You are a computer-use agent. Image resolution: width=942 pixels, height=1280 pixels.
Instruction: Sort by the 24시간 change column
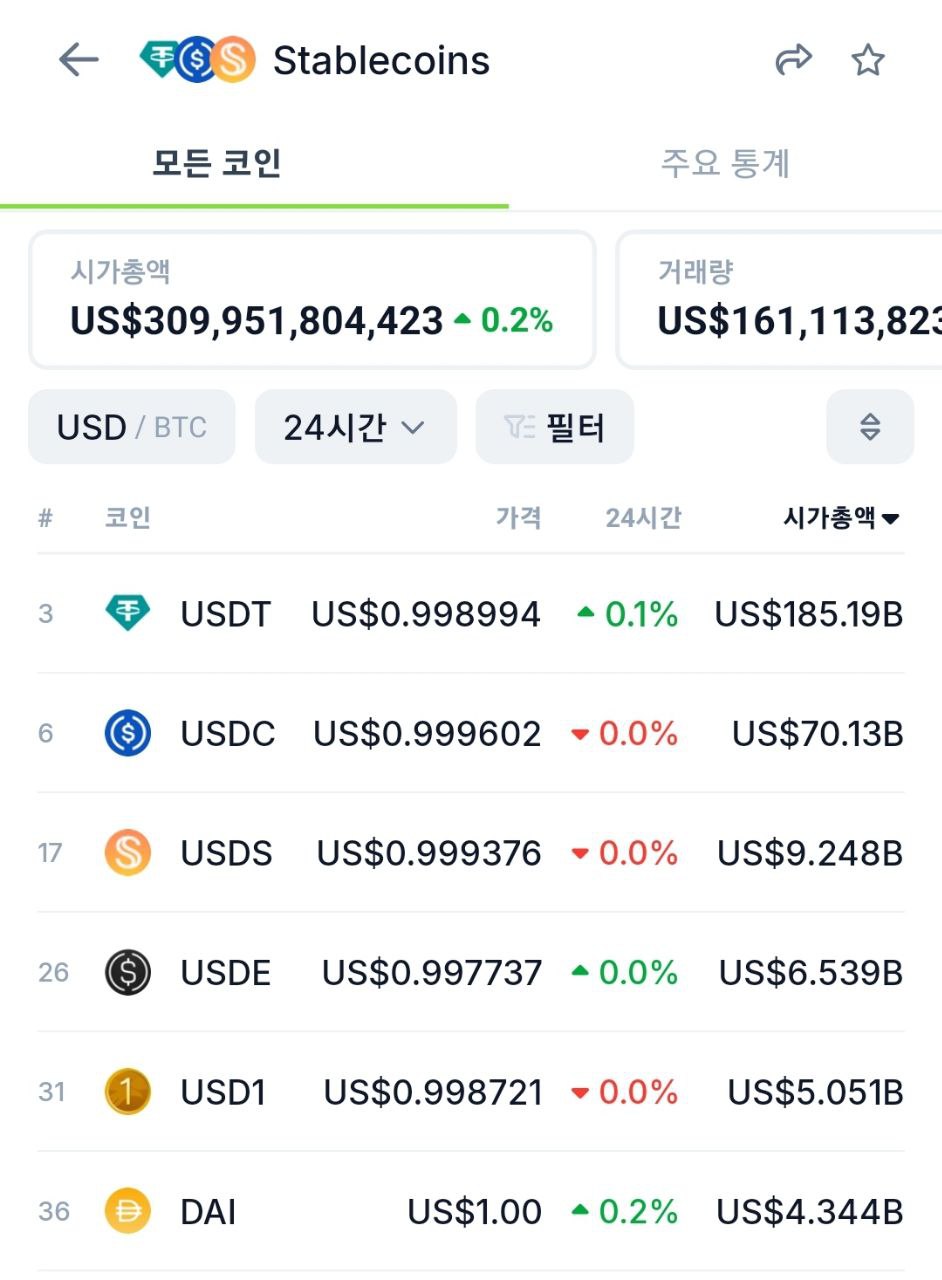point(642,518)
